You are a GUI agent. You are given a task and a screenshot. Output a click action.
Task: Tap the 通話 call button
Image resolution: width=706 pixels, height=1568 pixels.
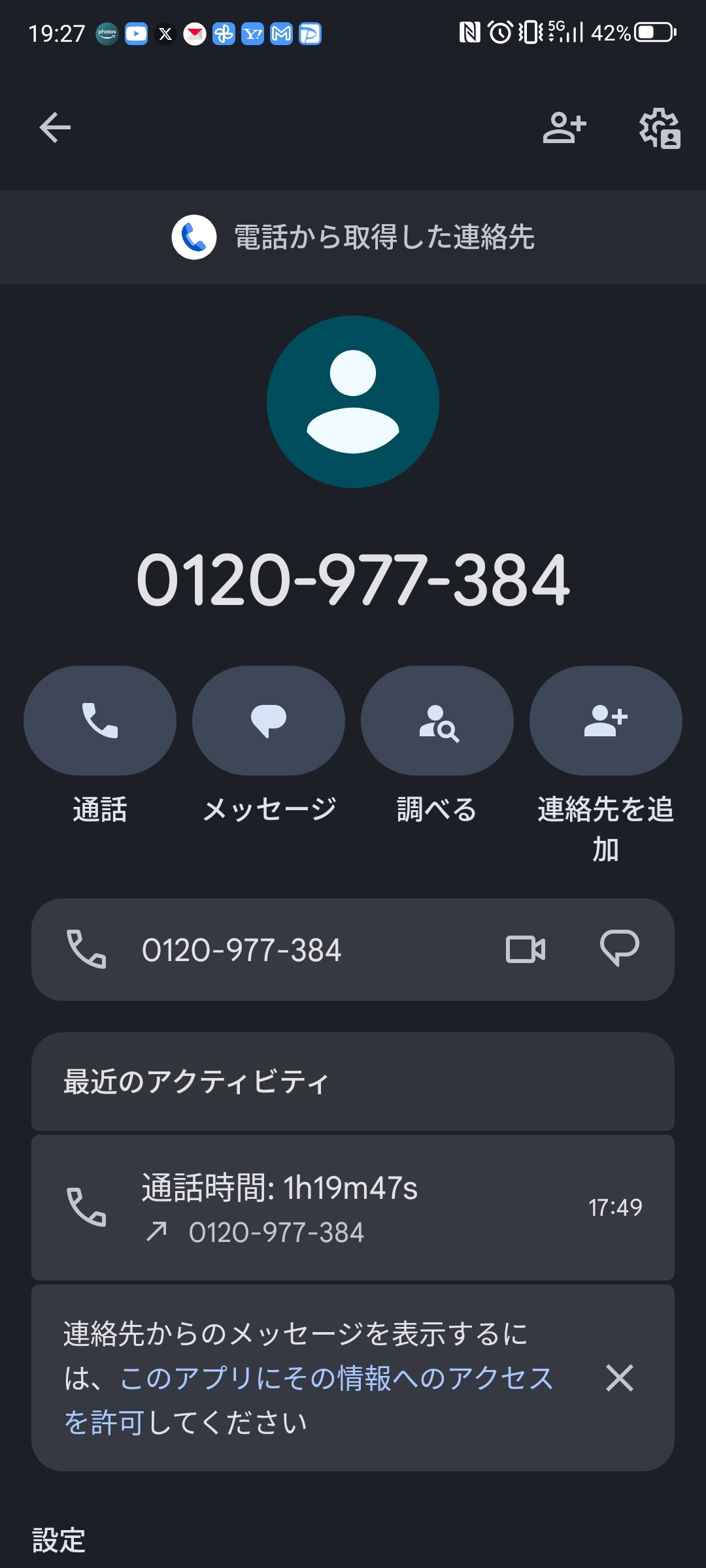pyautogui.click(x=100, y=721)
